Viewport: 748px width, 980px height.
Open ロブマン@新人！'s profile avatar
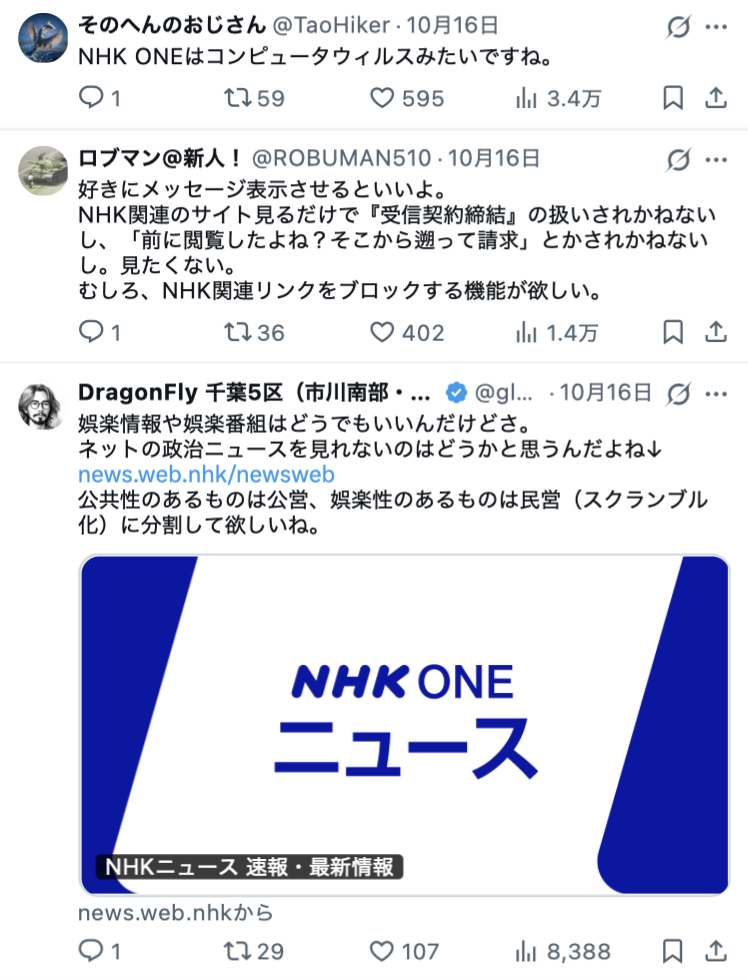click(x=43, y=170)
